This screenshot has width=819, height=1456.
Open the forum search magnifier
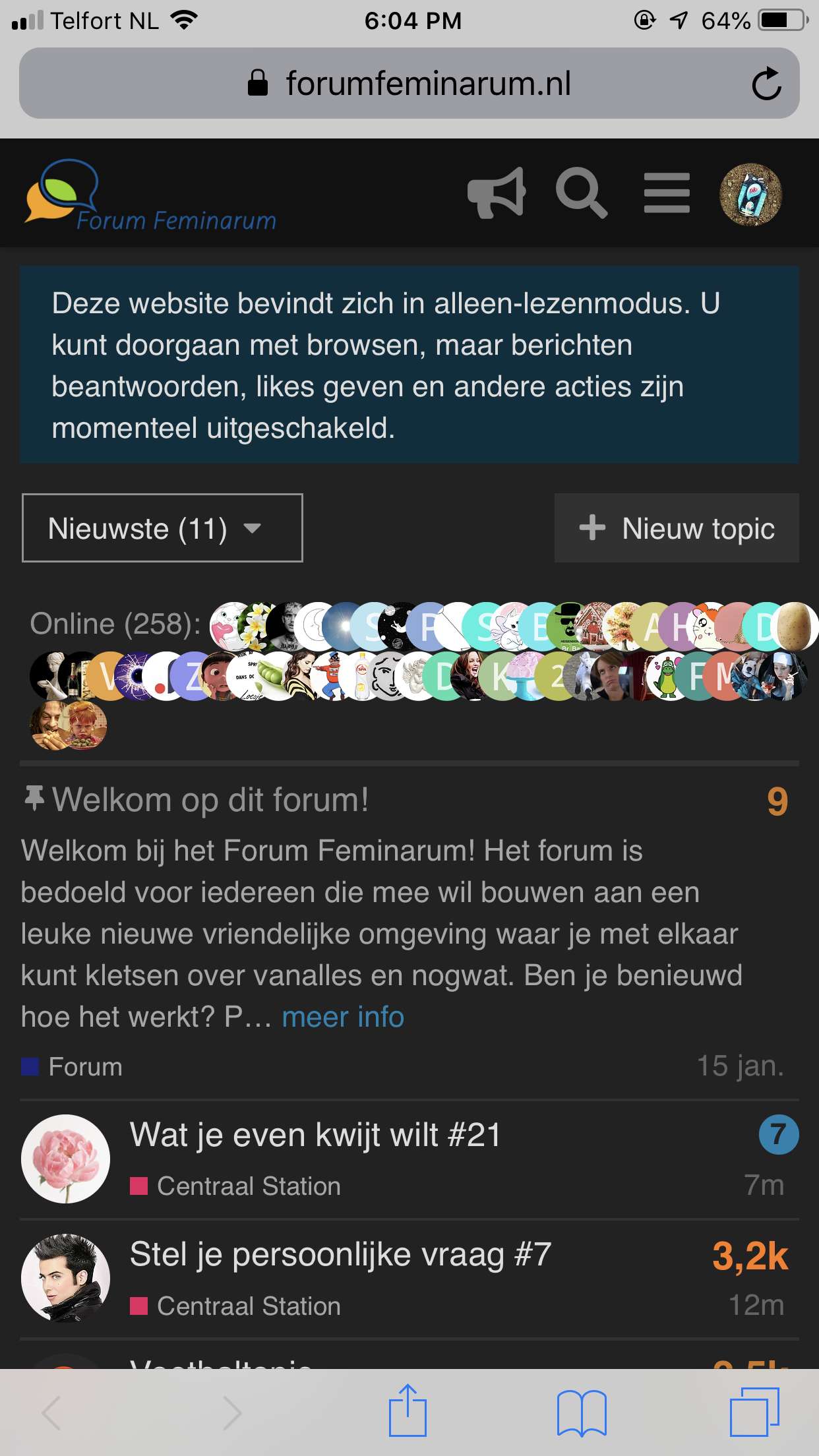(x=581, y=193)
